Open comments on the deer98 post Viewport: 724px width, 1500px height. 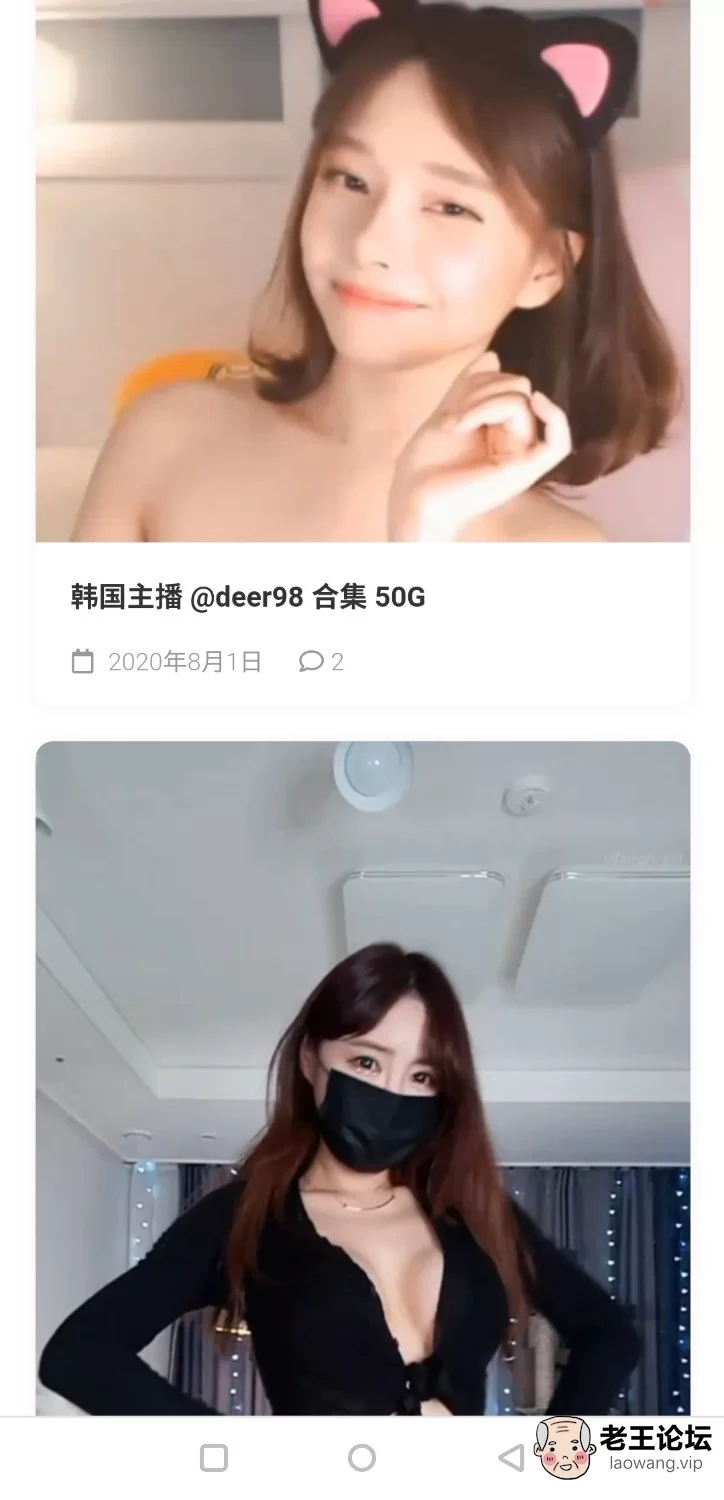tap(321, 661)
